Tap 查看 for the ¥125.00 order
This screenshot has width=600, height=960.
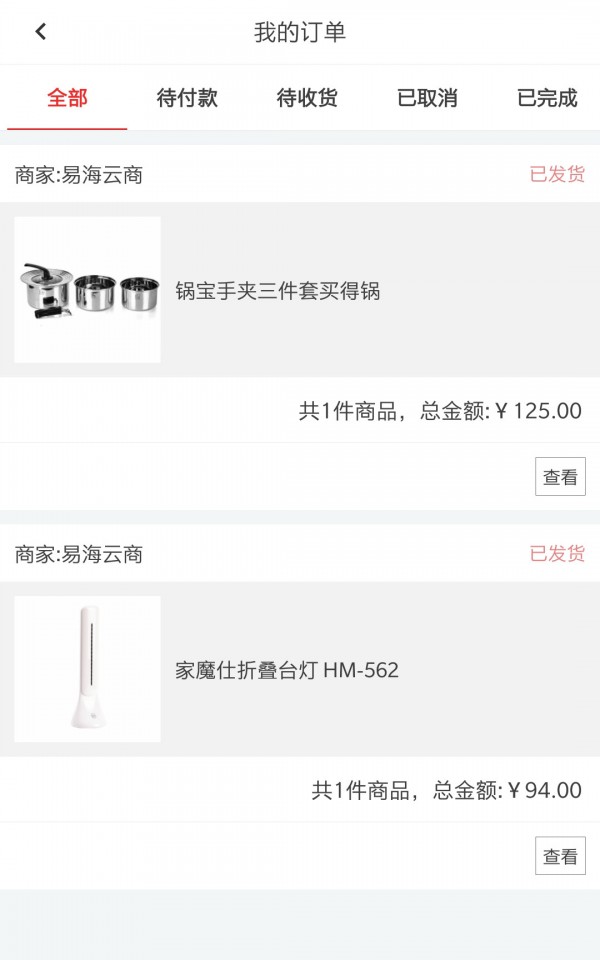(x=560, y=477)
